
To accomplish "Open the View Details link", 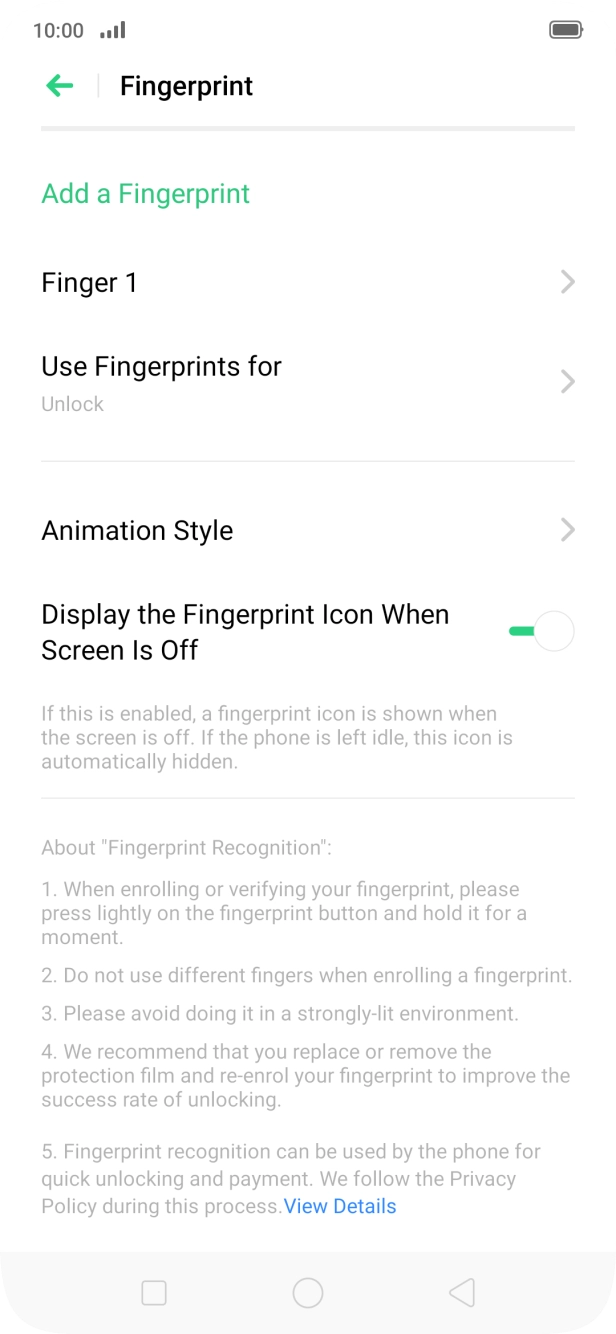I will (x=340, y=1206).
